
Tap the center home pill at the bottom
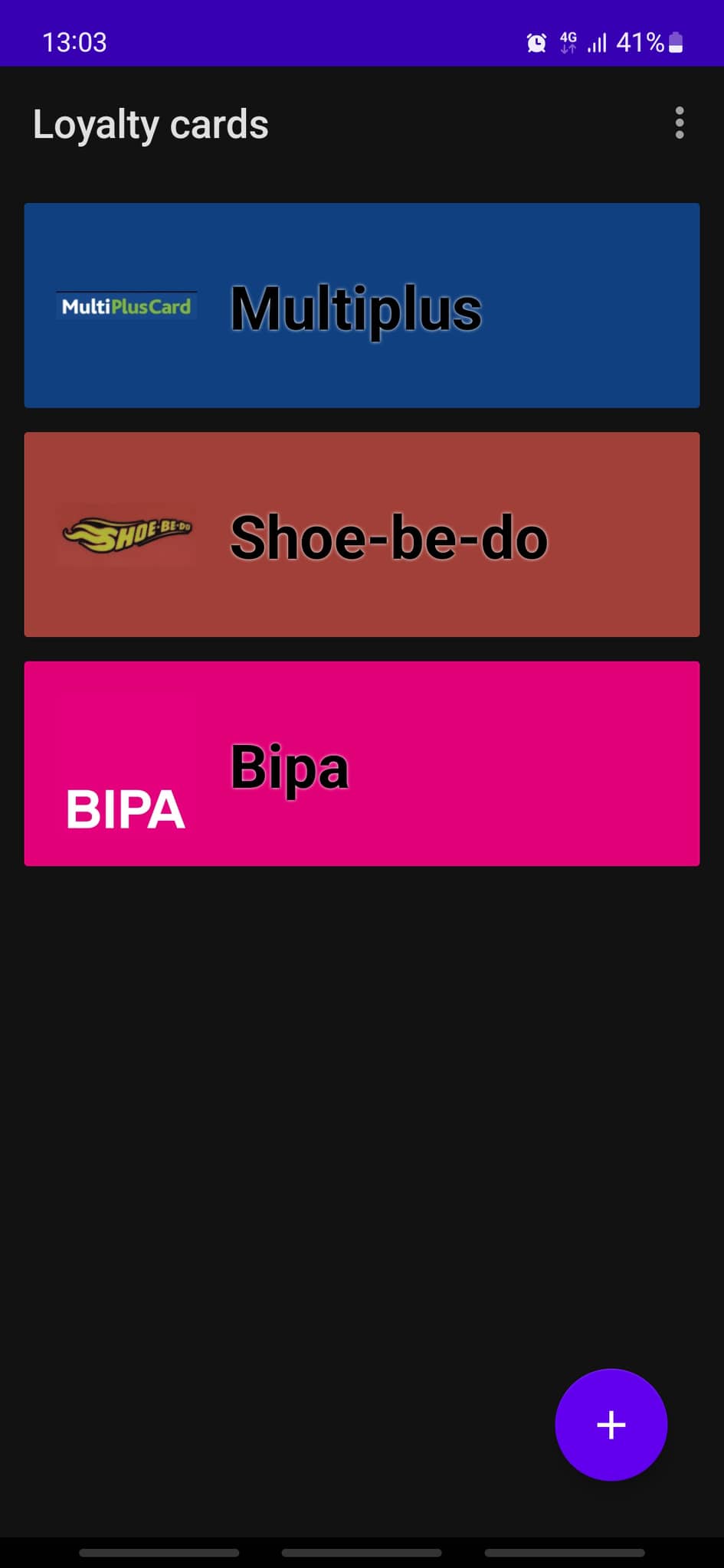[362, 1553]
